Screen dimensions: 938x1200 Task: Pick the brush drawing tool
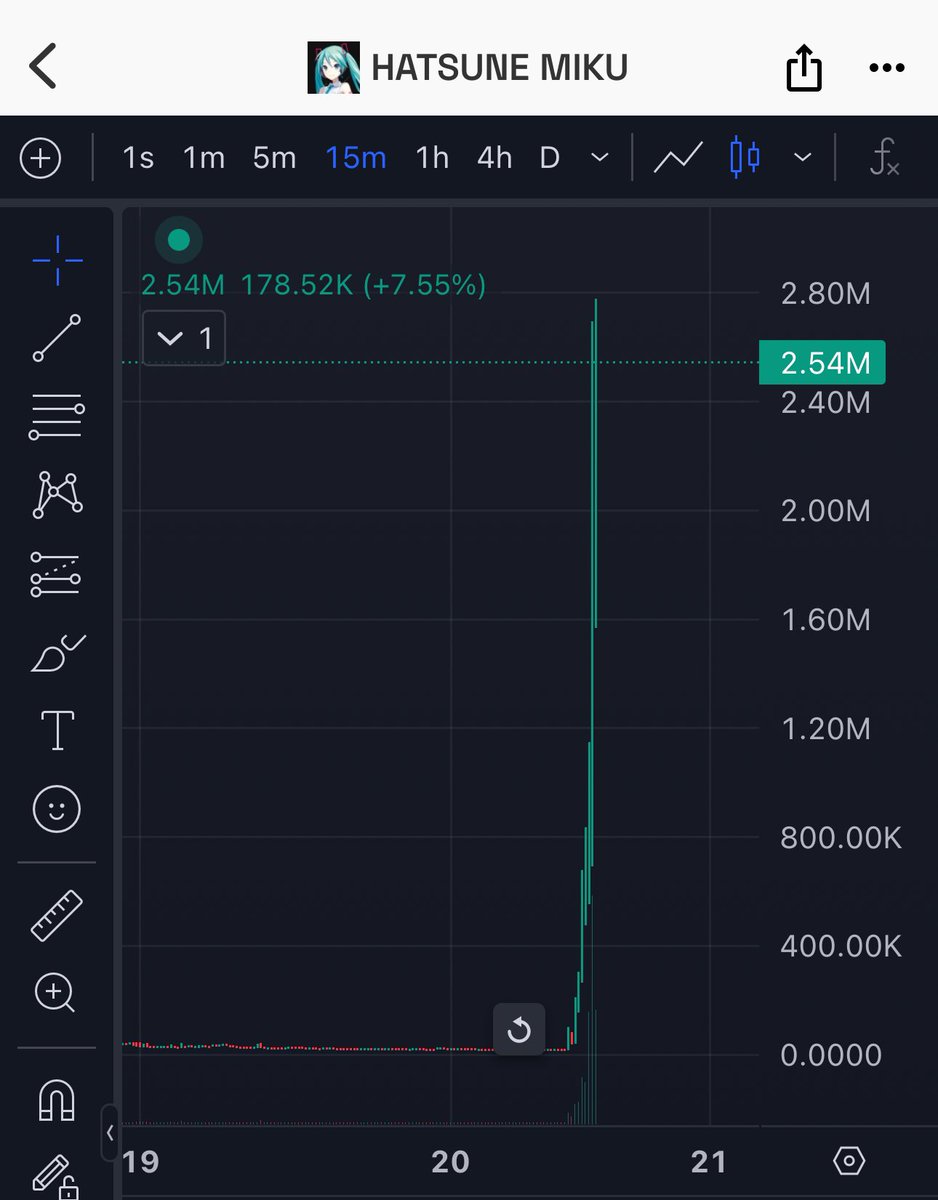(x=57, y=653)
